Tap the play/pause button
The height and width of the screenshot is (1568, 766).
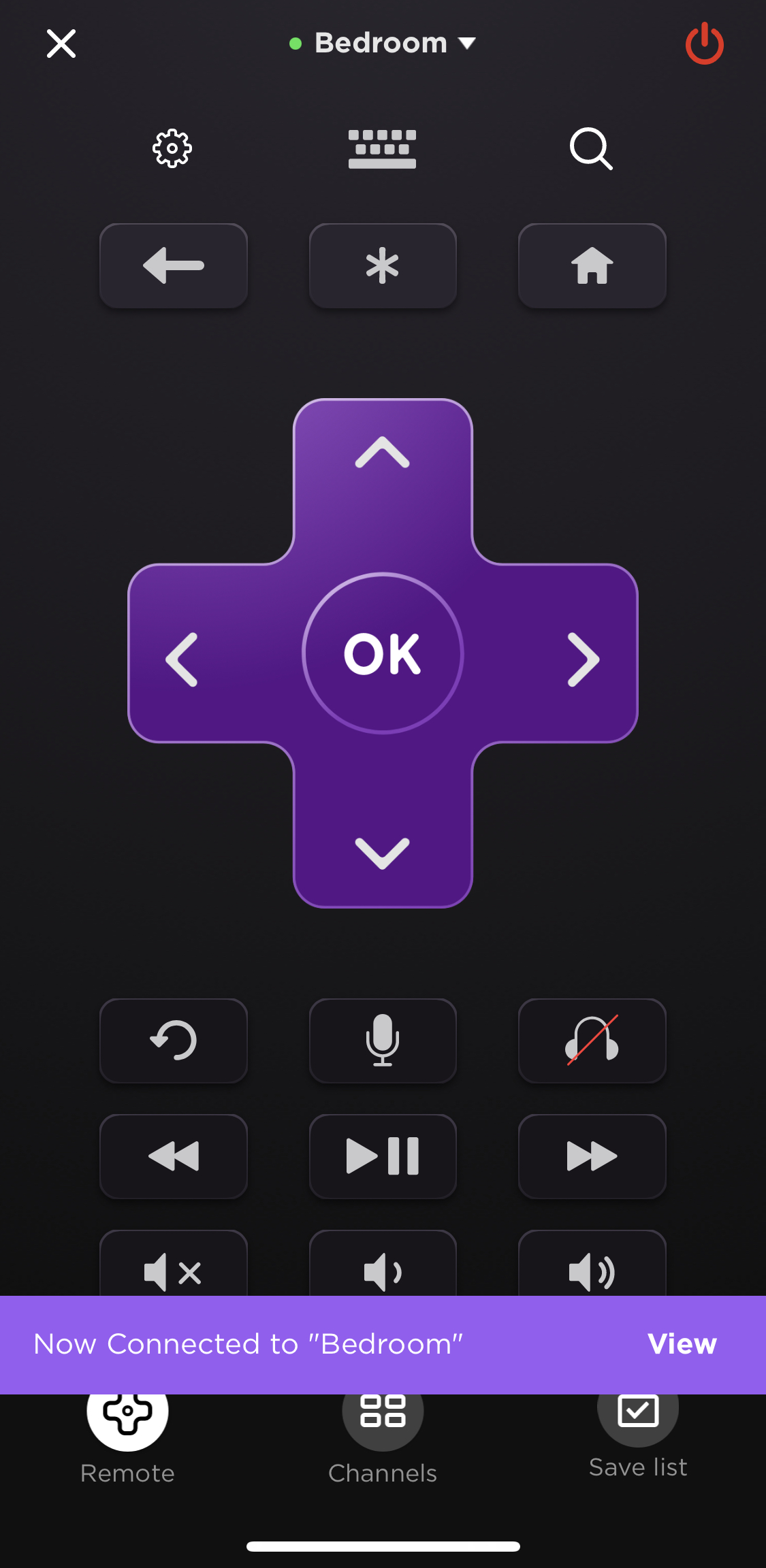(x=383, y=1156)
